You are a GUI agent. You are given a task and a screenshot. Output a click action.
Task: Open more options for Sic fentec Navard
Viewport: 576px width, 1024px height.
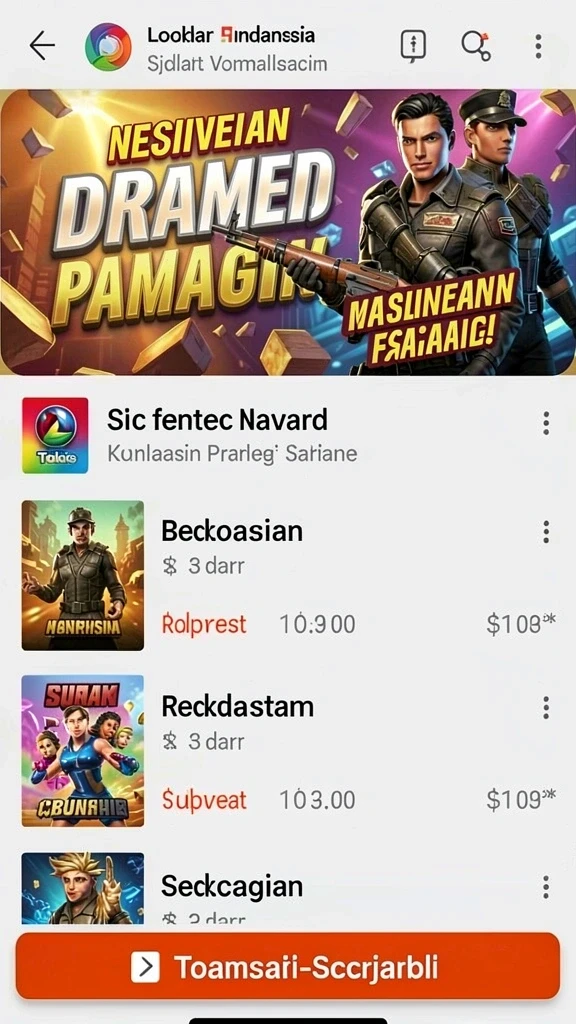(x=546, y=423)
